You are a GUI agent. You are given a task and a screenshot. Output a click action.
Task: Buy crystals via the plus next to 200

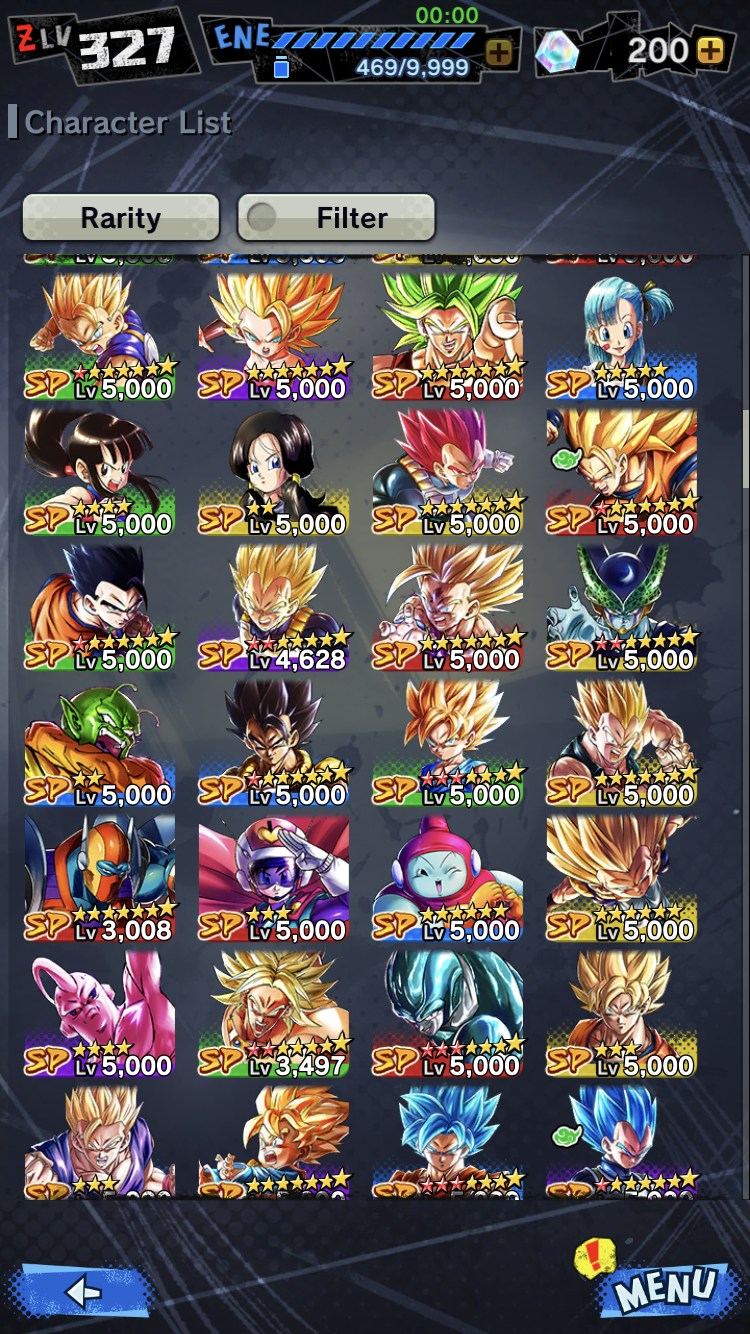point(710,51)
